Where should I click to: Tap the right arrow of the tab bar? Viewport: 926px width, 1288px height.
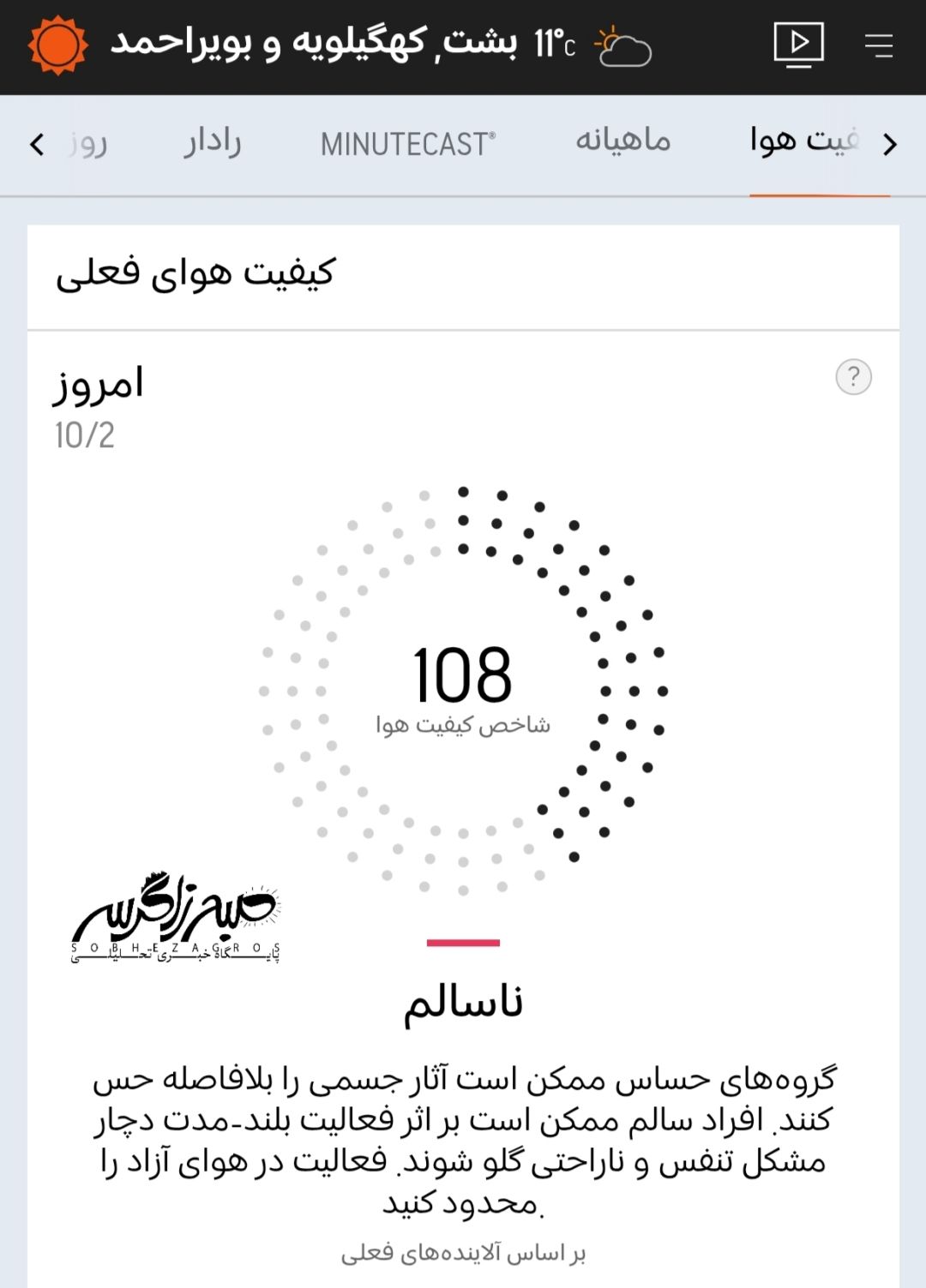pos(890,144)
